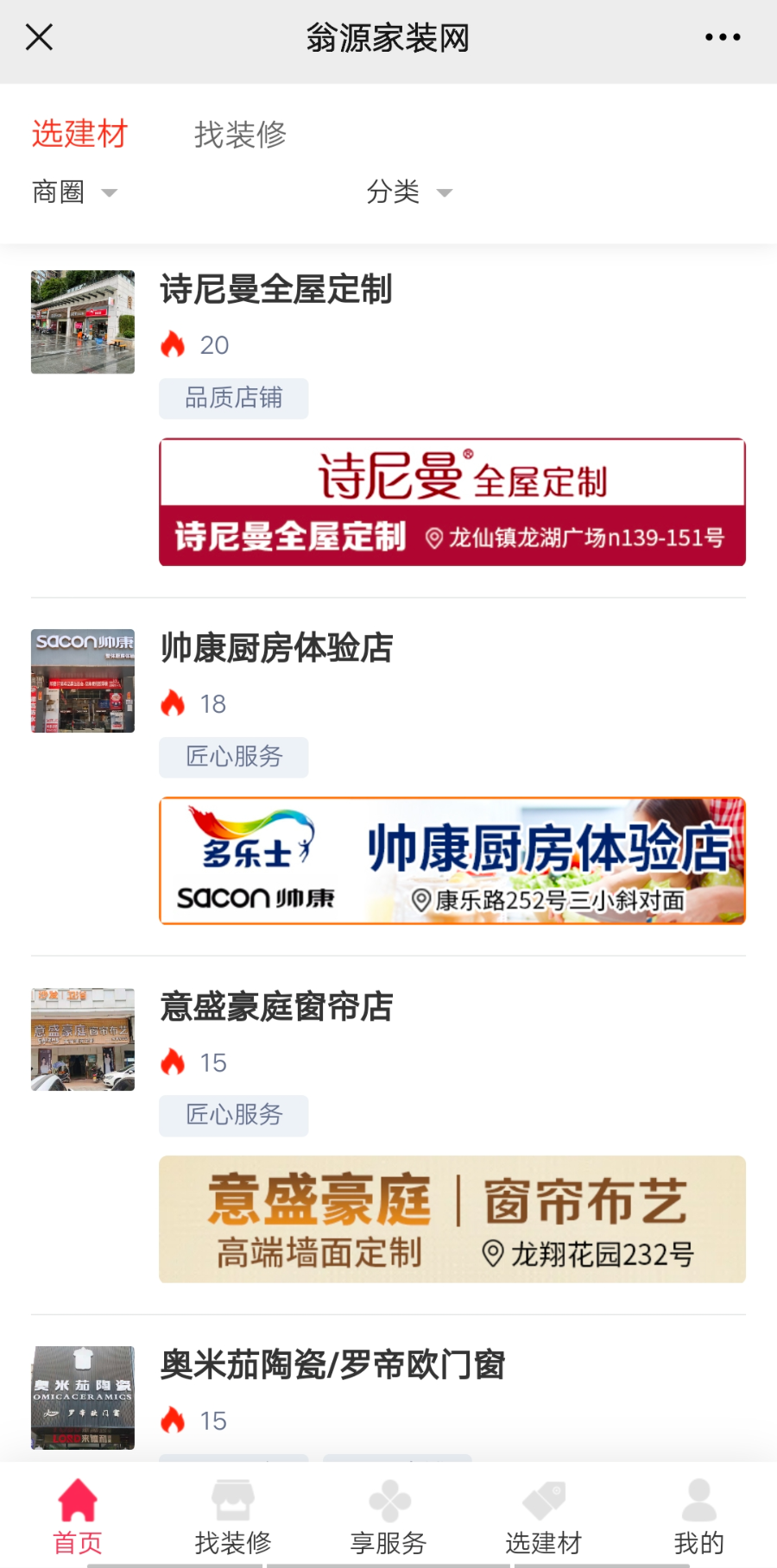Image resolution: width=777 pixels, height=1568 pixels.
Task: Tap the 诗尼曼全屋定制 red banner
Action: pyautogui.click(x=452, y=502)
